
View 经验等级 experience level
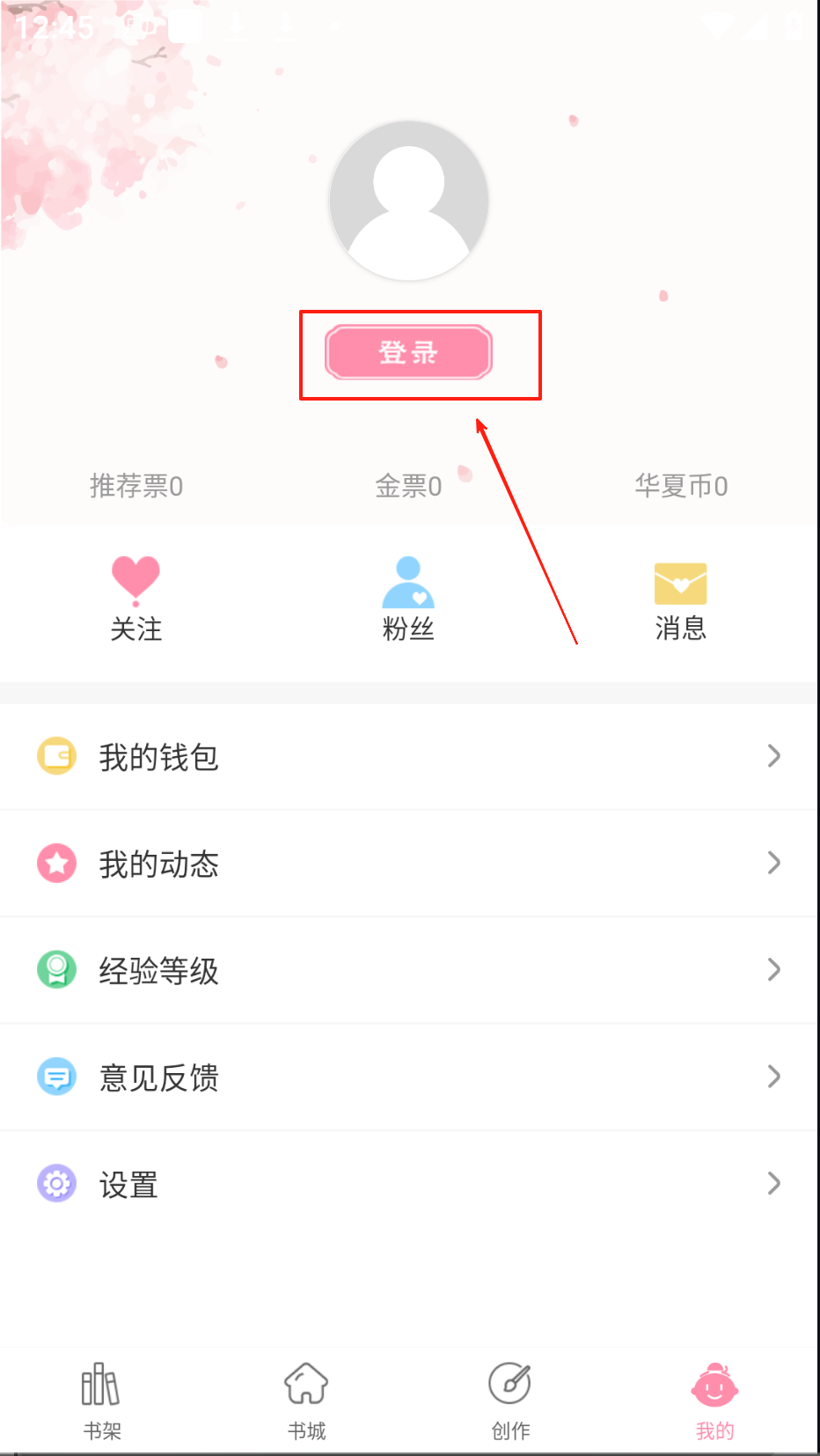tap(408, 970)
